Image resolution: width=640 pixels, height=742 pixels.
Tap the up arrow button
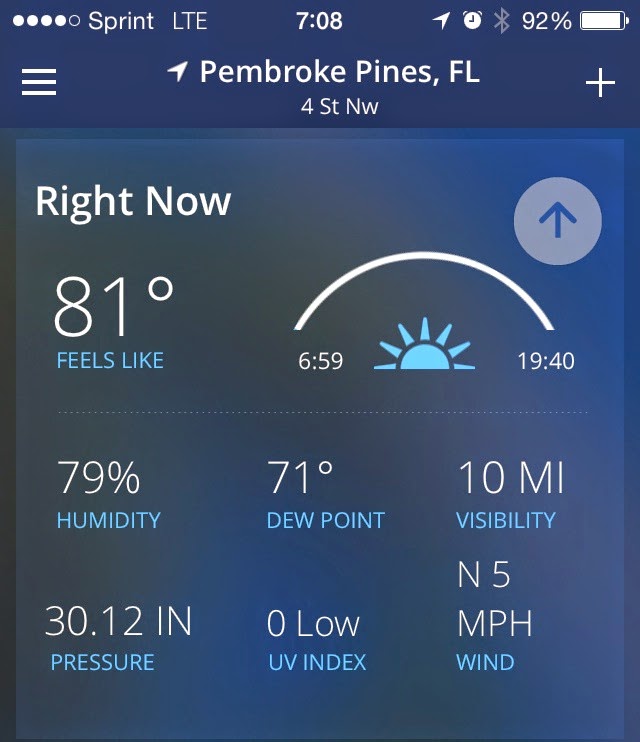(x=557, y=222)
